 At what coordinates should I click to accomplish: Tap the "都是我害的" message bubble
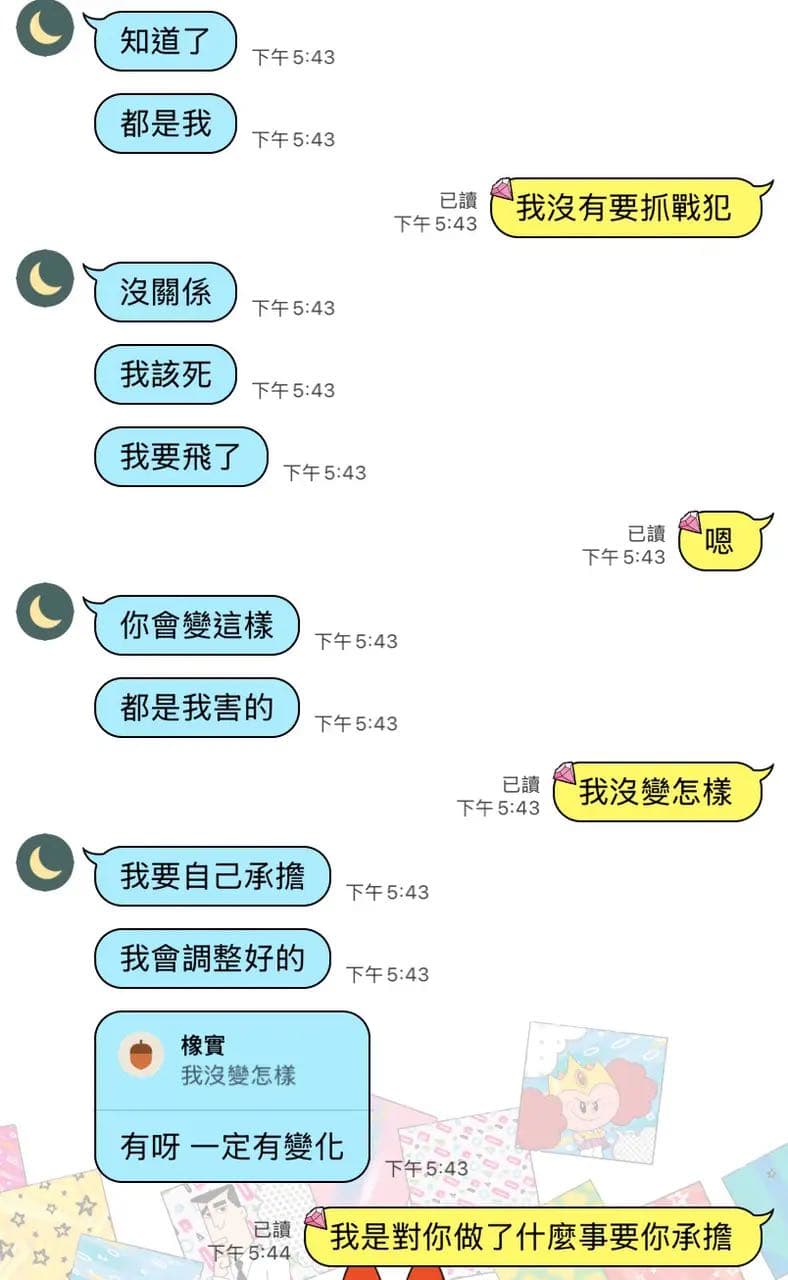click(x=195, y=706)
